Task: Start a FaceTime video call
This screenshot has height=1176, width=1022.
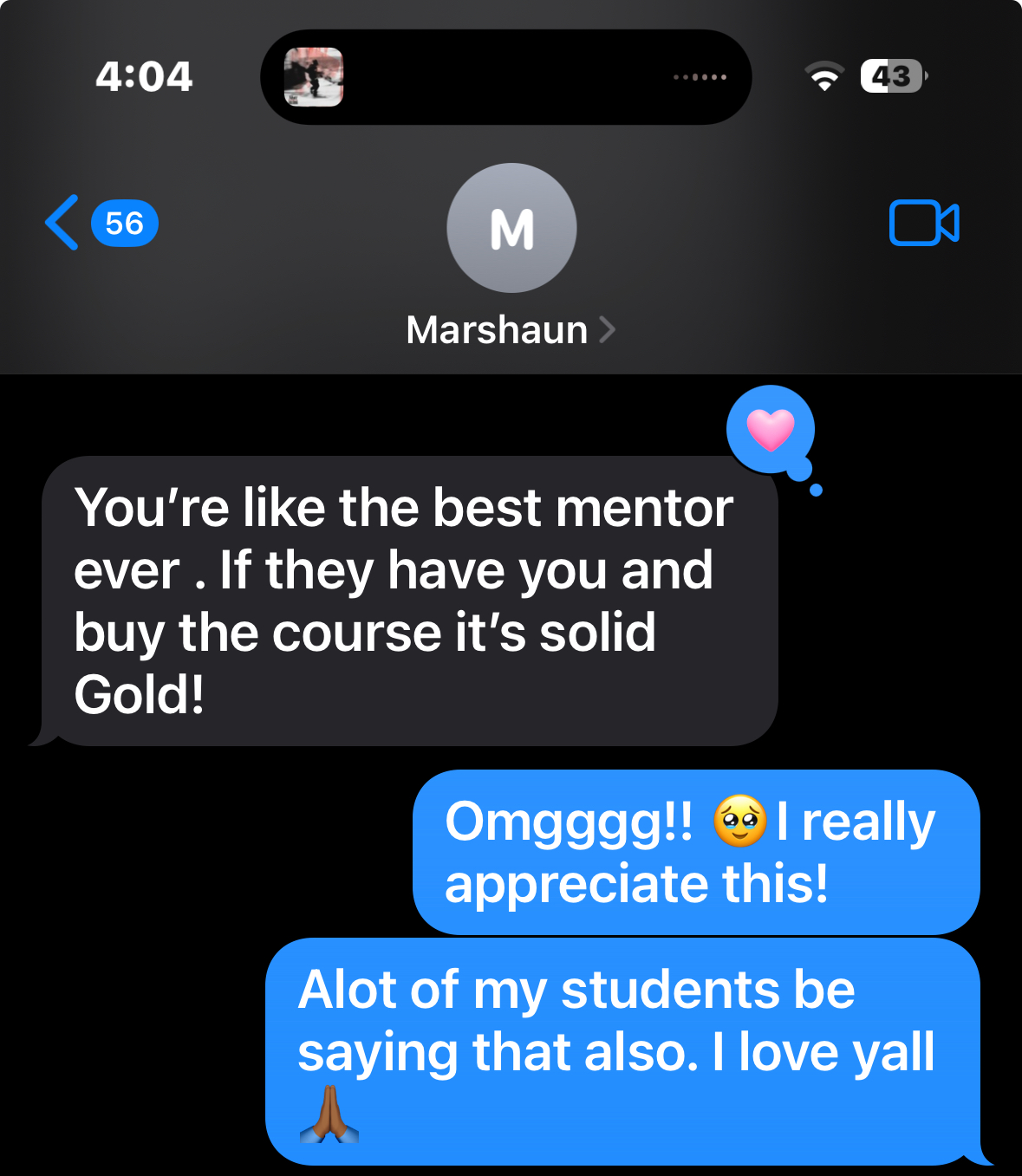Action: tap(923, 223)
